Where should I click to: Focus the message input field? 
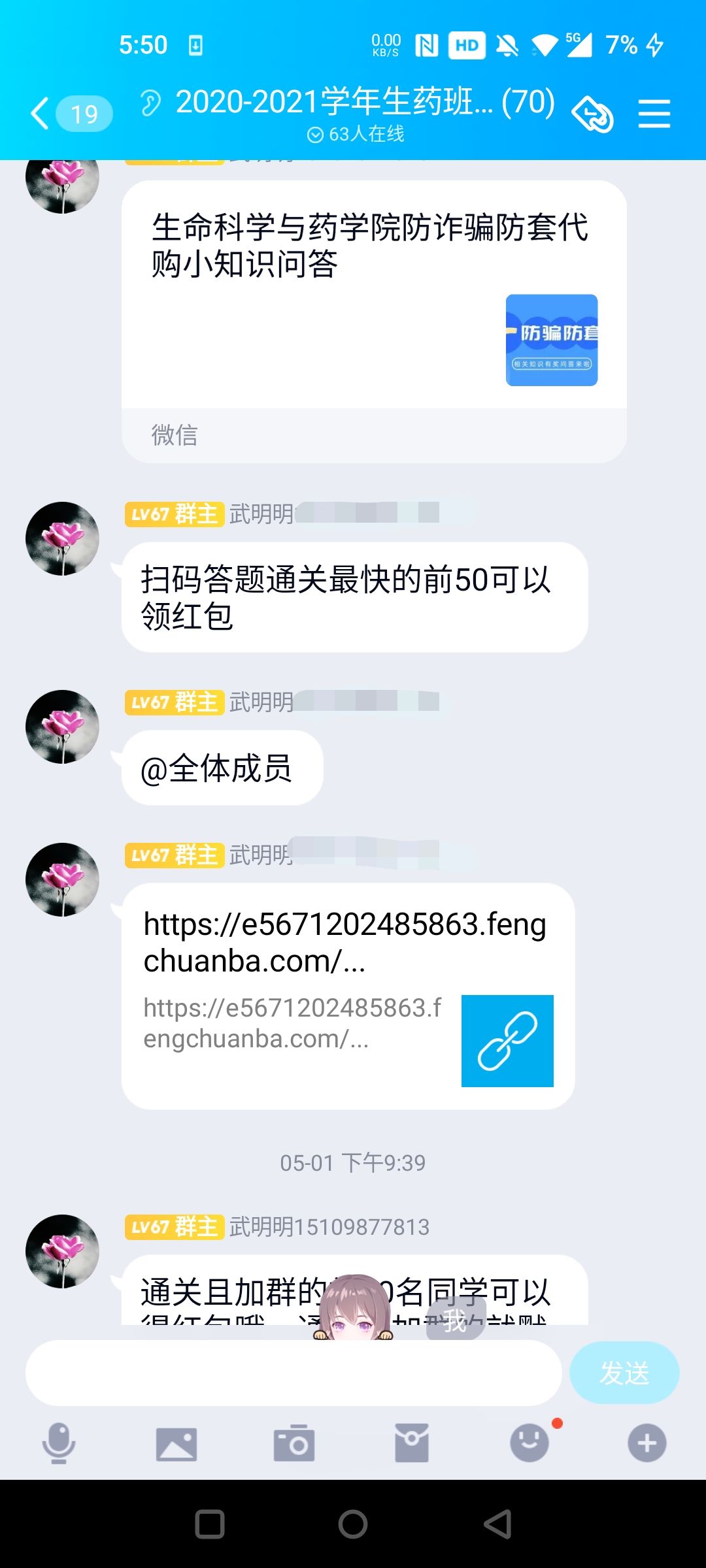click(293, 1373)
